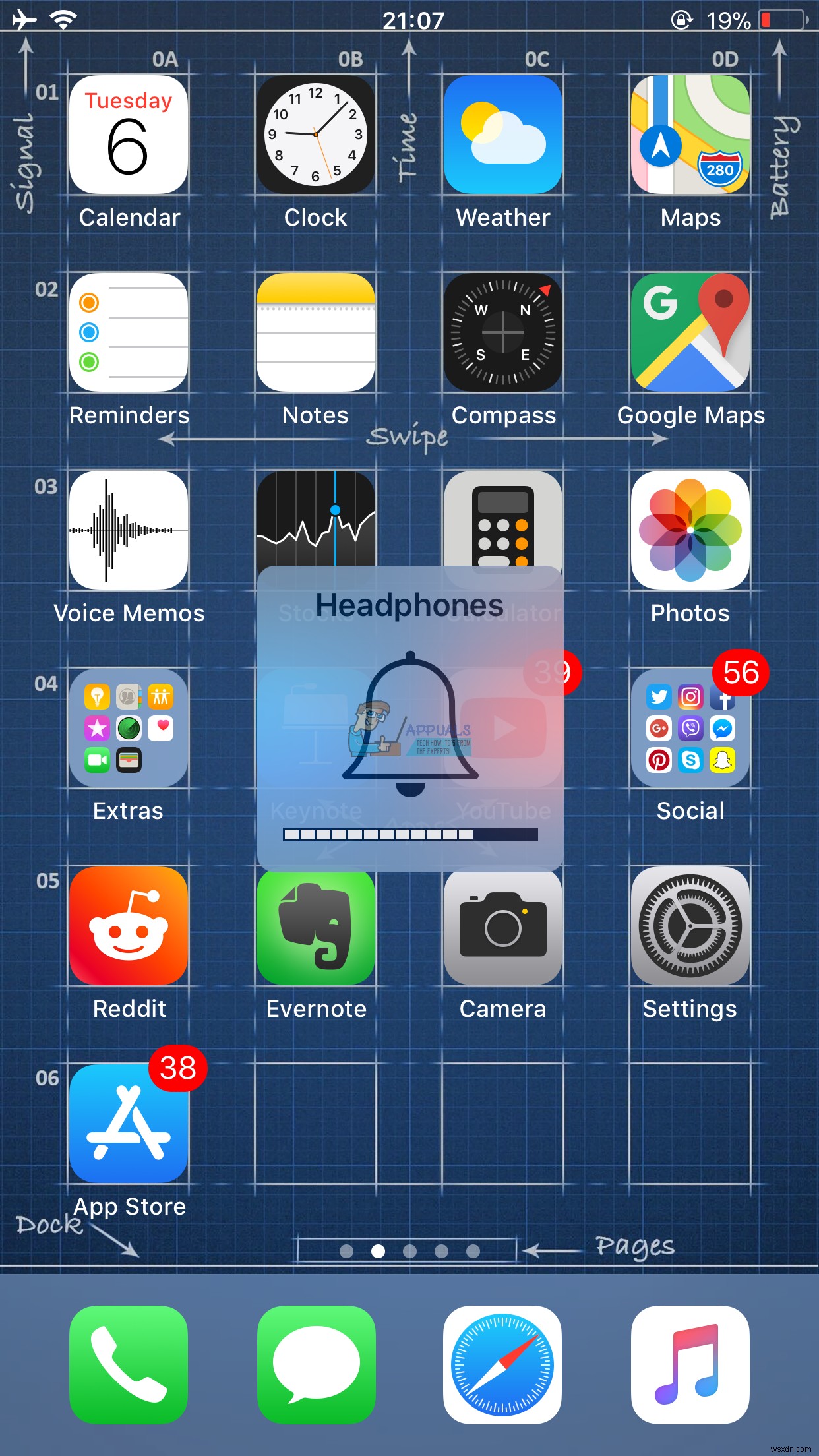The width and height of the screenshot is (819, 1456).
Task: Start Google Maps
Action: (x=690, y=333)
